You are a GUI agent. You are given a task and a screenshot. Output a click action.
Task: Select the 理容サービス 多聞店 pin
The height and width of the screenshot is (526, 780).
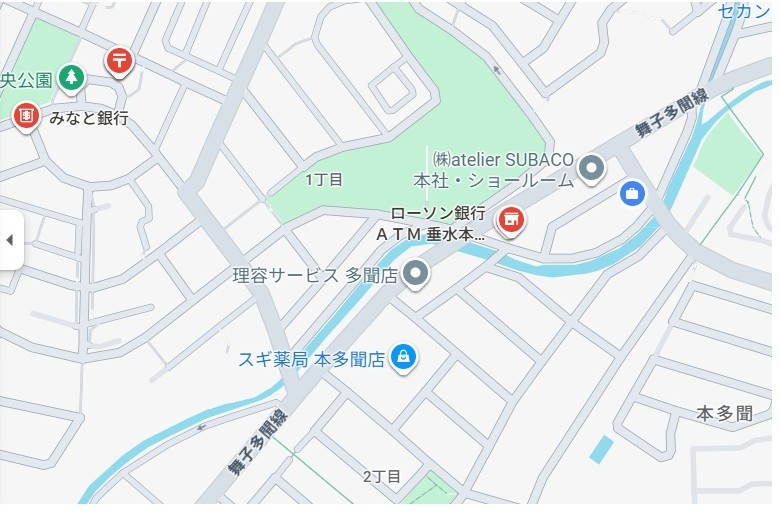click(417, 274)
